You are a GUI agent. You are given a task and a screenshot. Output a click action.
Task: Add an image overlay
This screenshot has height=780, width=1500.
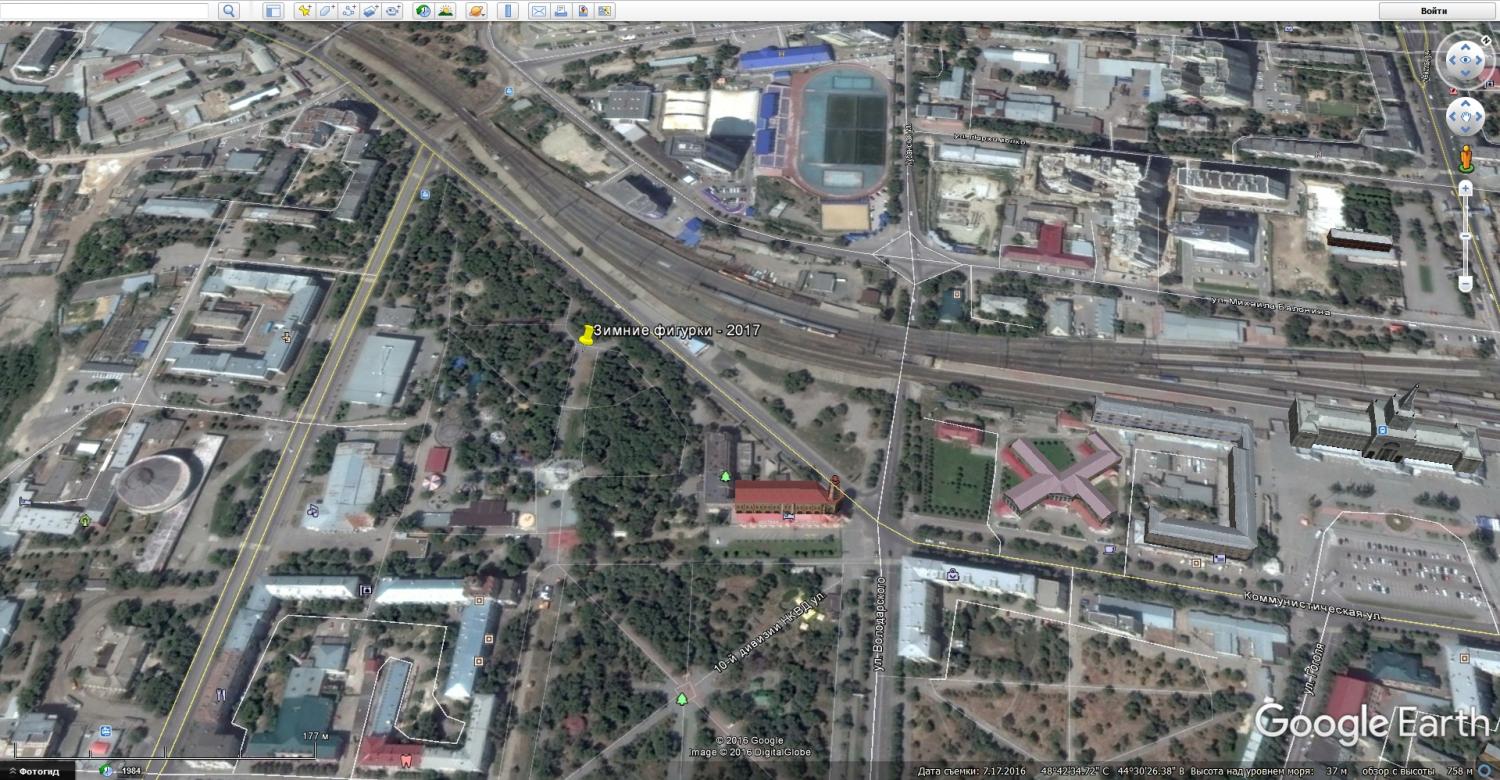click(x=370, y=10)
